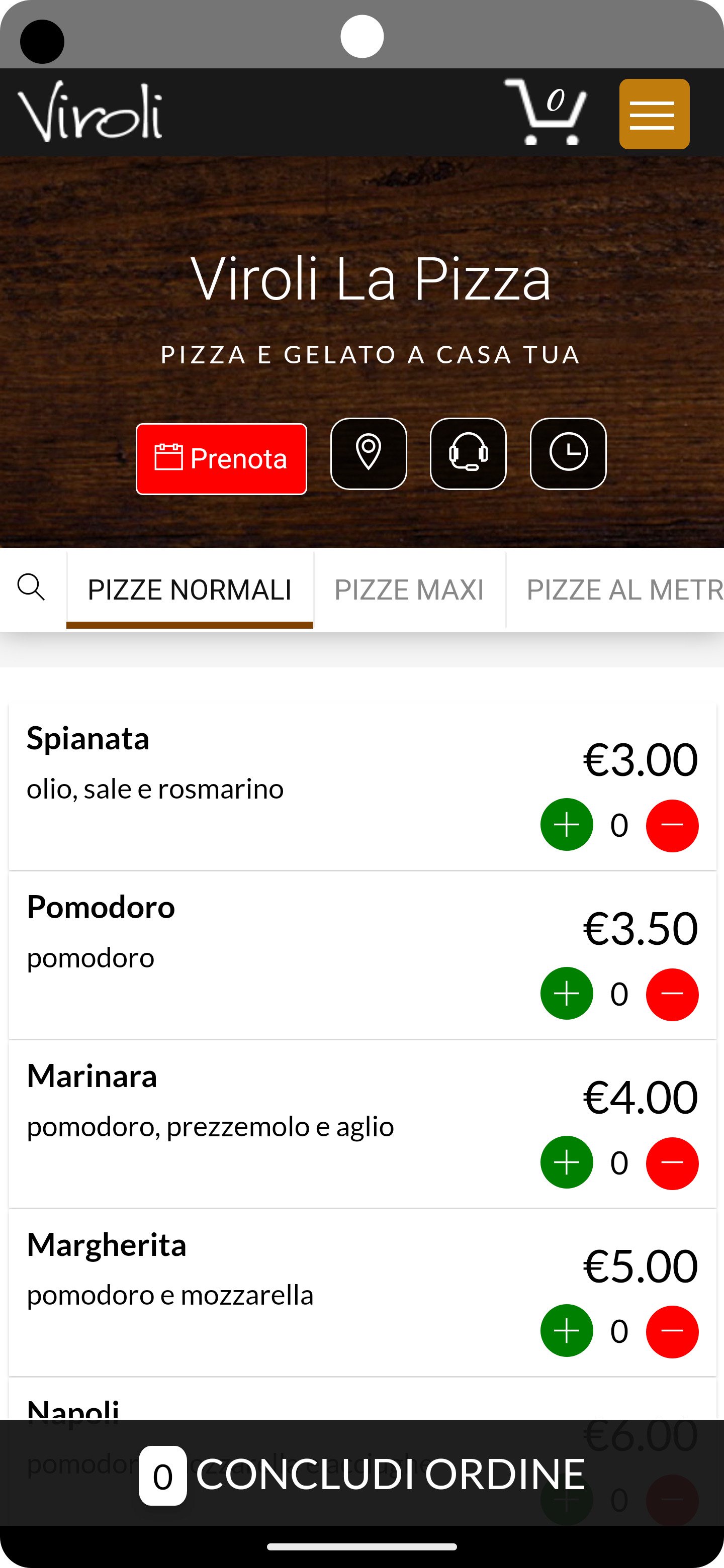Search the menu with magnifier icon
The image size is (724, 1568).
click(31, 588)
